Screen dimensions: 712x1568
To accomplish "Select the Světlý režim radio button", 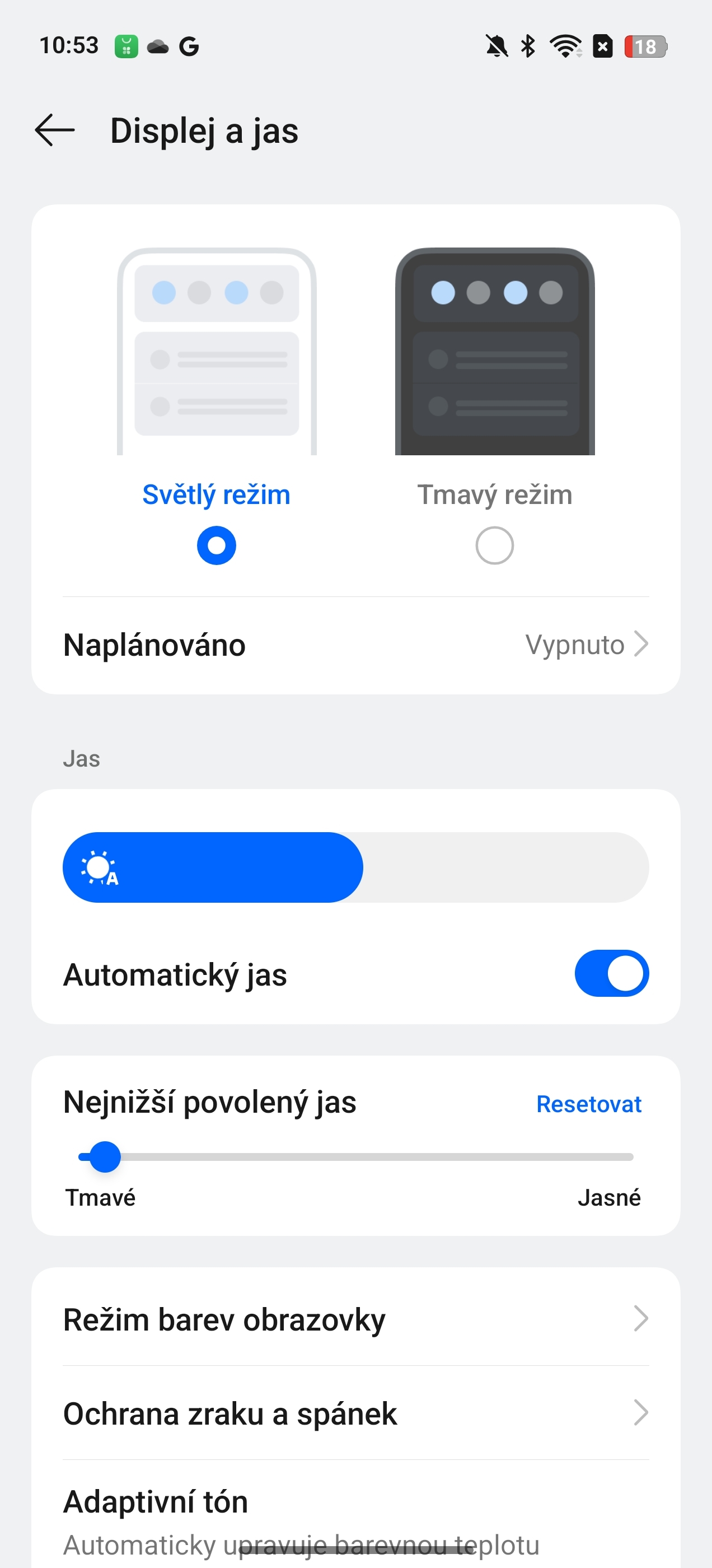I will coord(216,545).
